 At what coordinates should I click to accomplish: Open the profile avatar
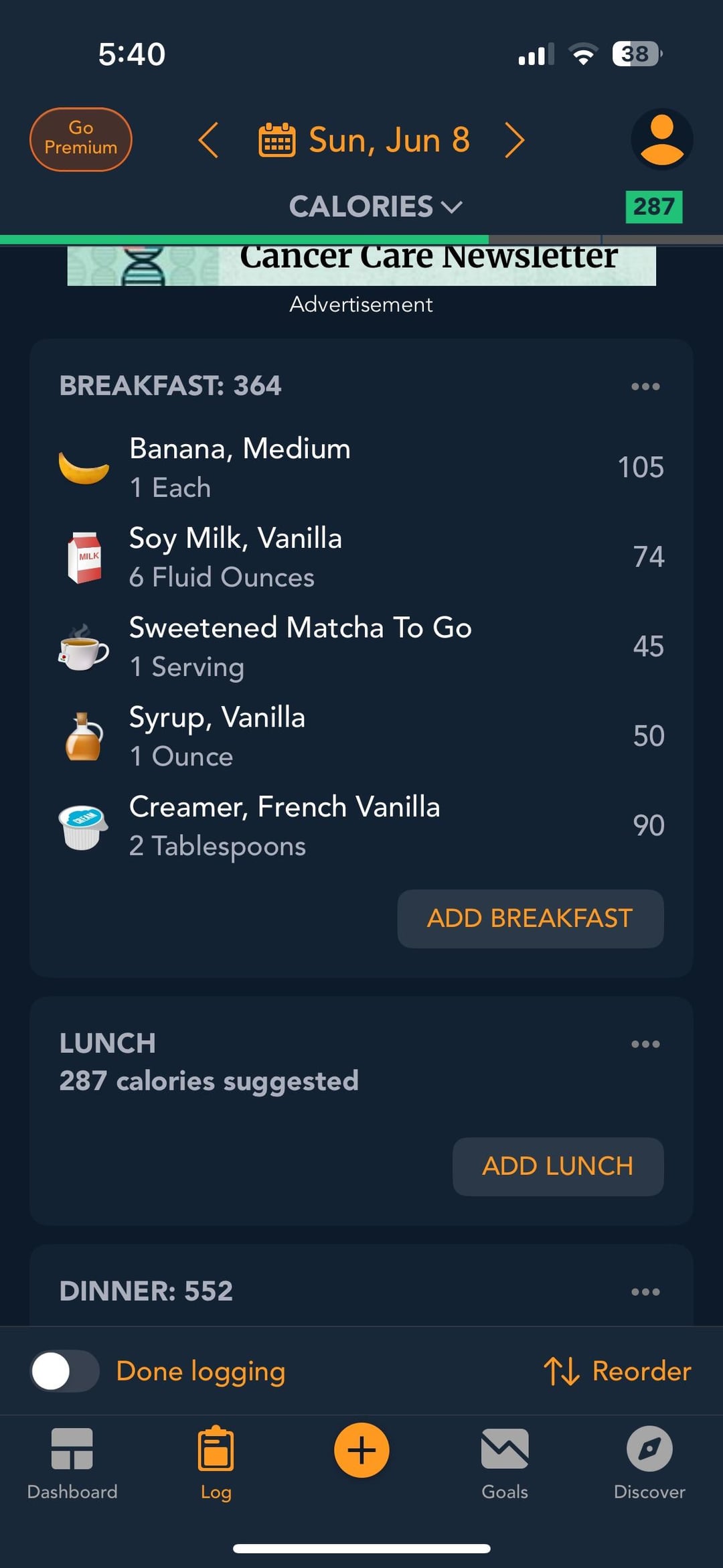coord(661,139)
